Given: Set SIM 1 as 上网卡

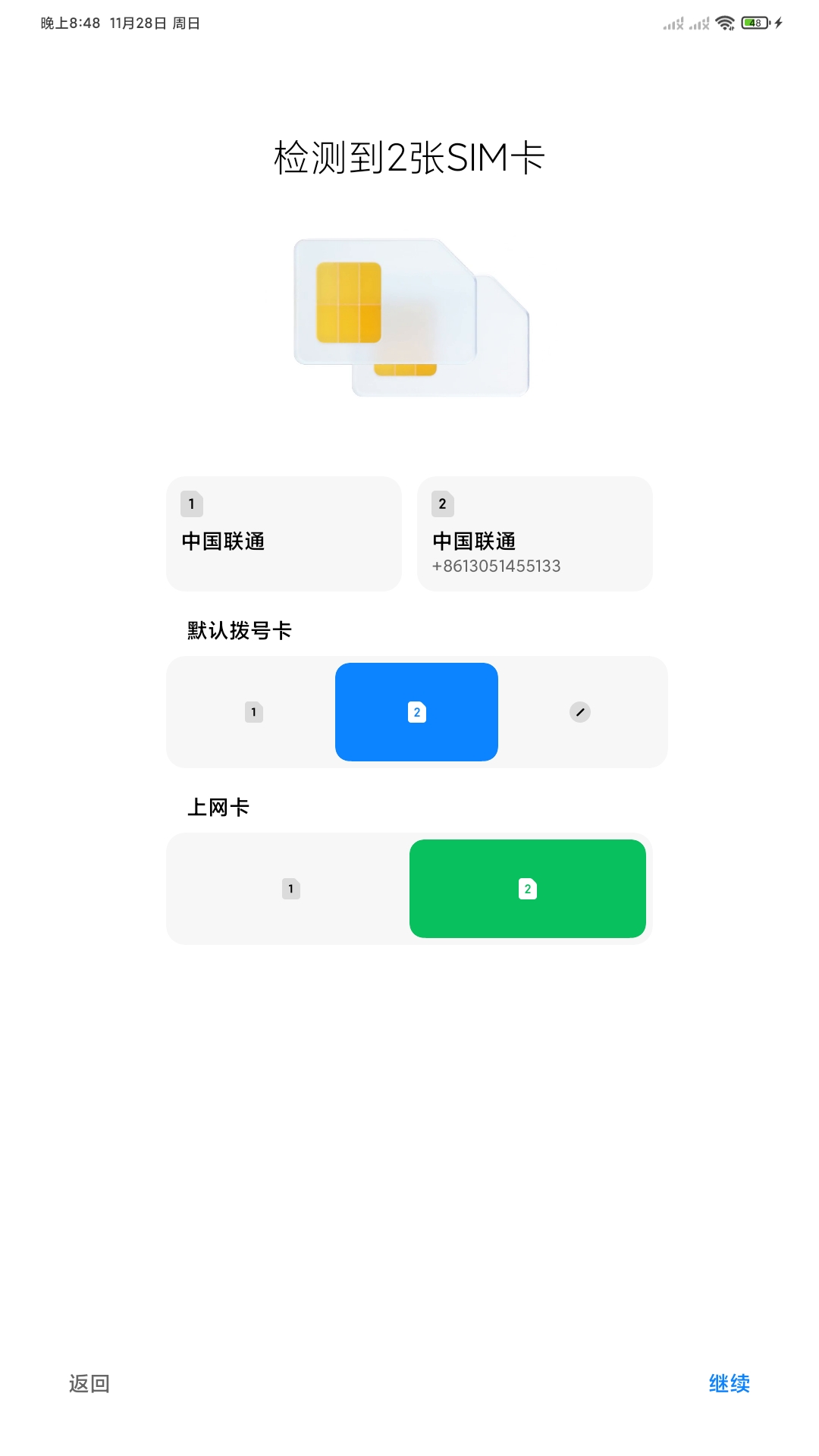Looking at the screenshot, I should [290, 889].
